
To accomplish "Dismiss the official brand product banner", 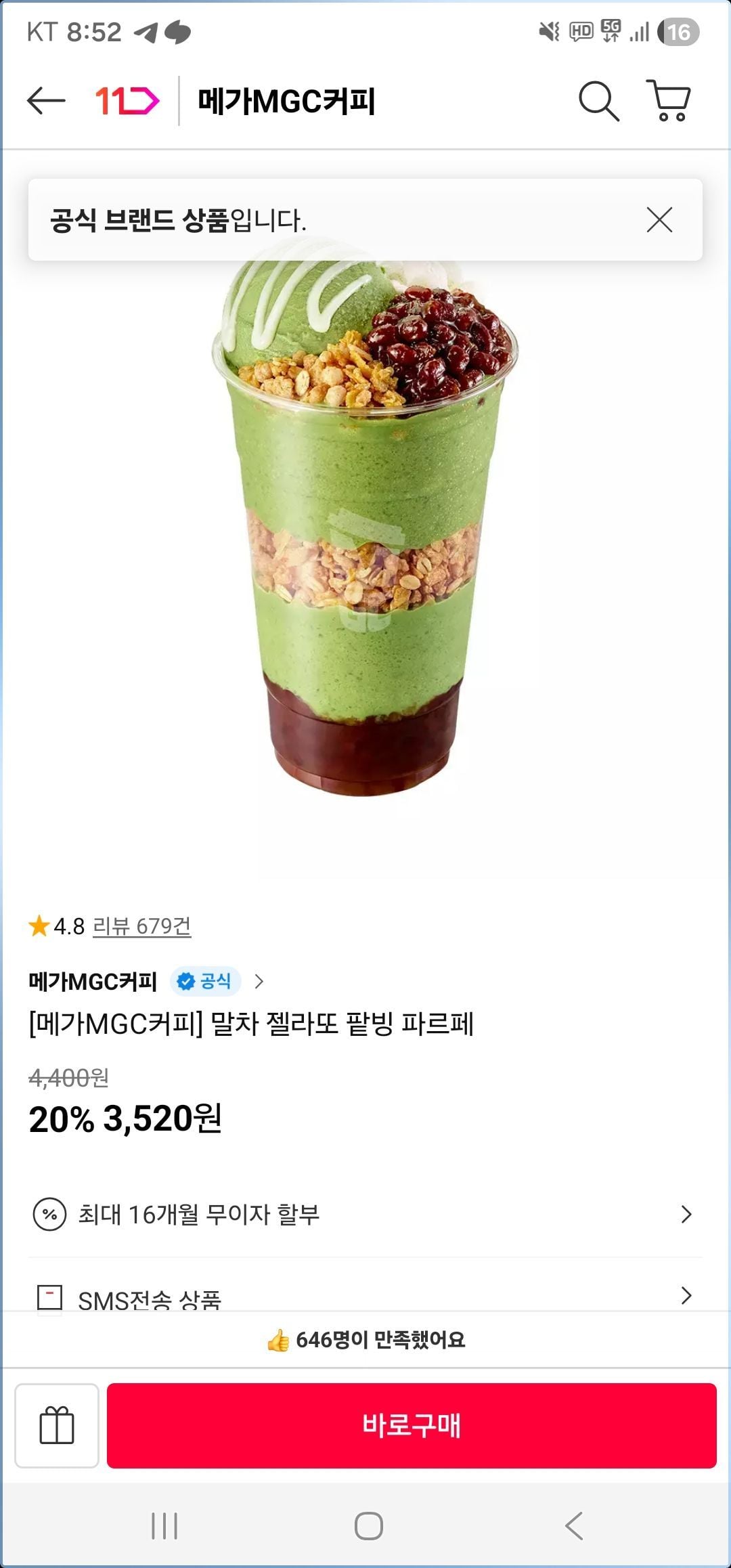I will [659, 220].
